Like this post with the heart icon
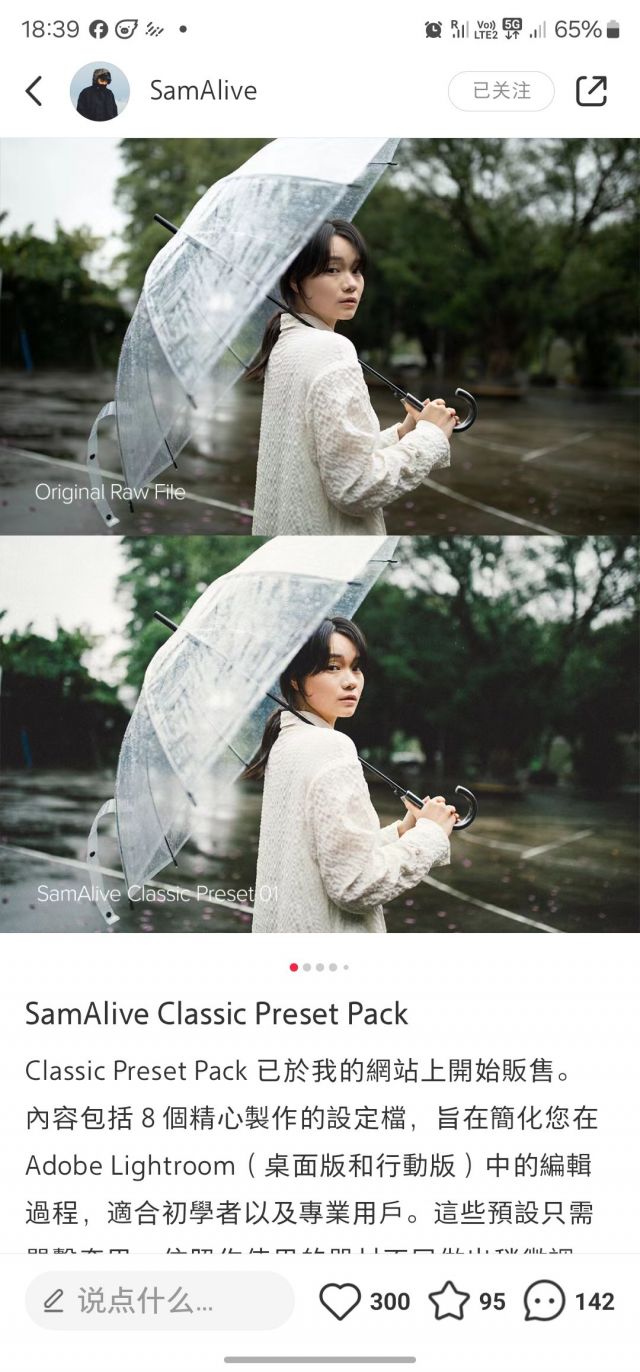The image size is (640, 1372). point(340,1301)
